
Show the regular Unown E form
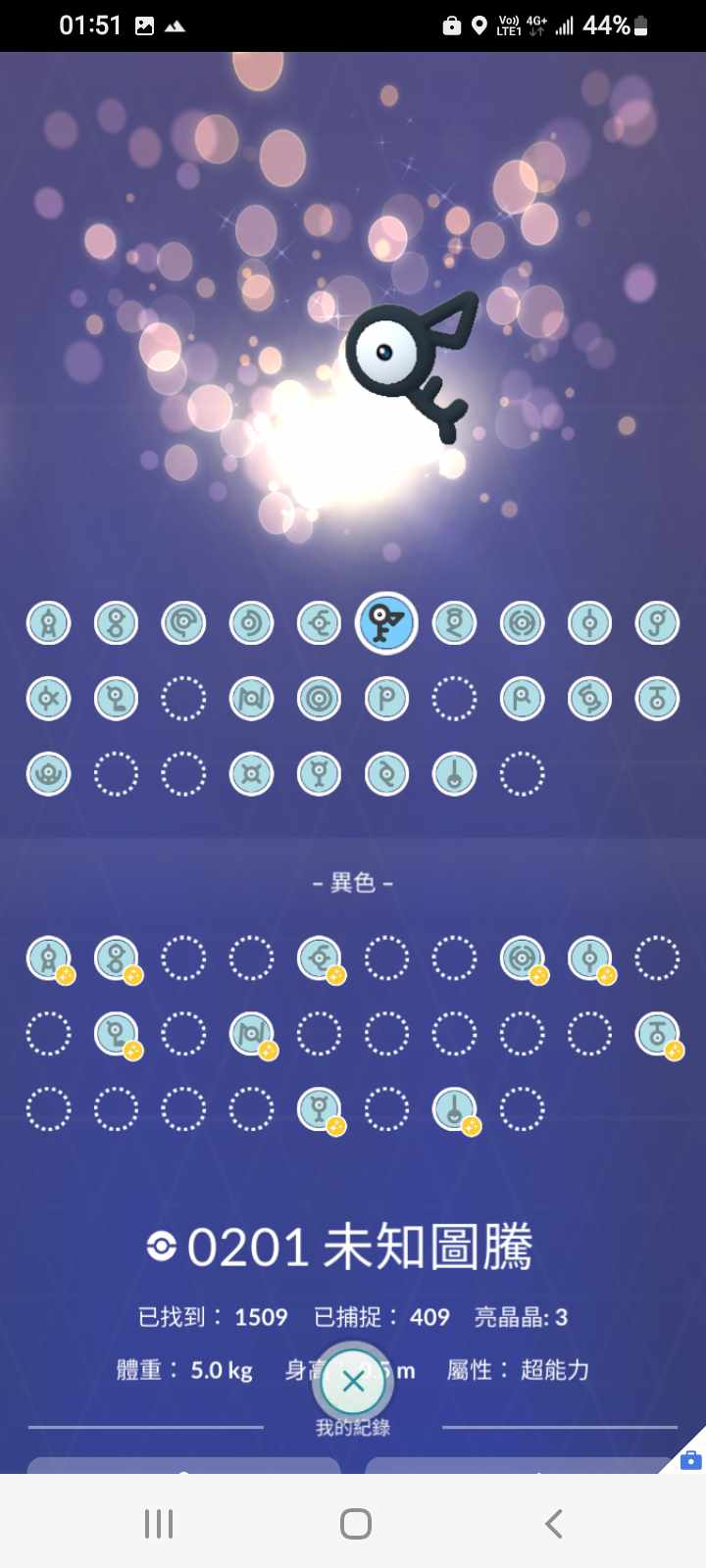tap(319, 623)
